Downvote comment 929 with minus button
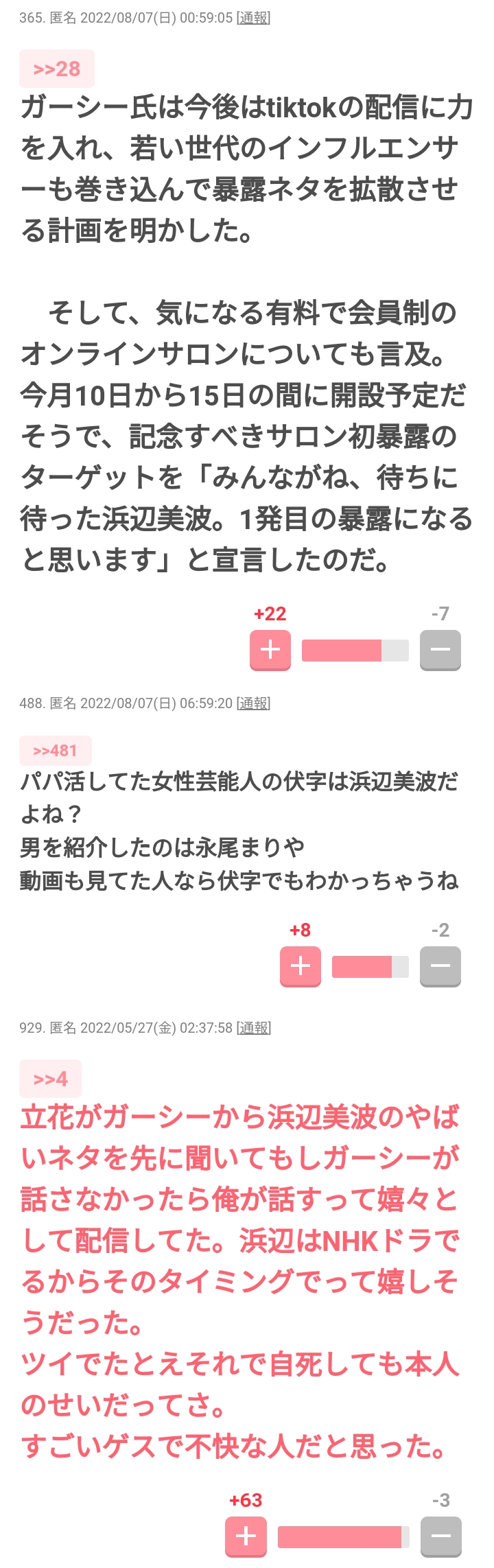The height and width of the screenshot is (1568, 494). pyautogui.click(x=440, y=1536)
